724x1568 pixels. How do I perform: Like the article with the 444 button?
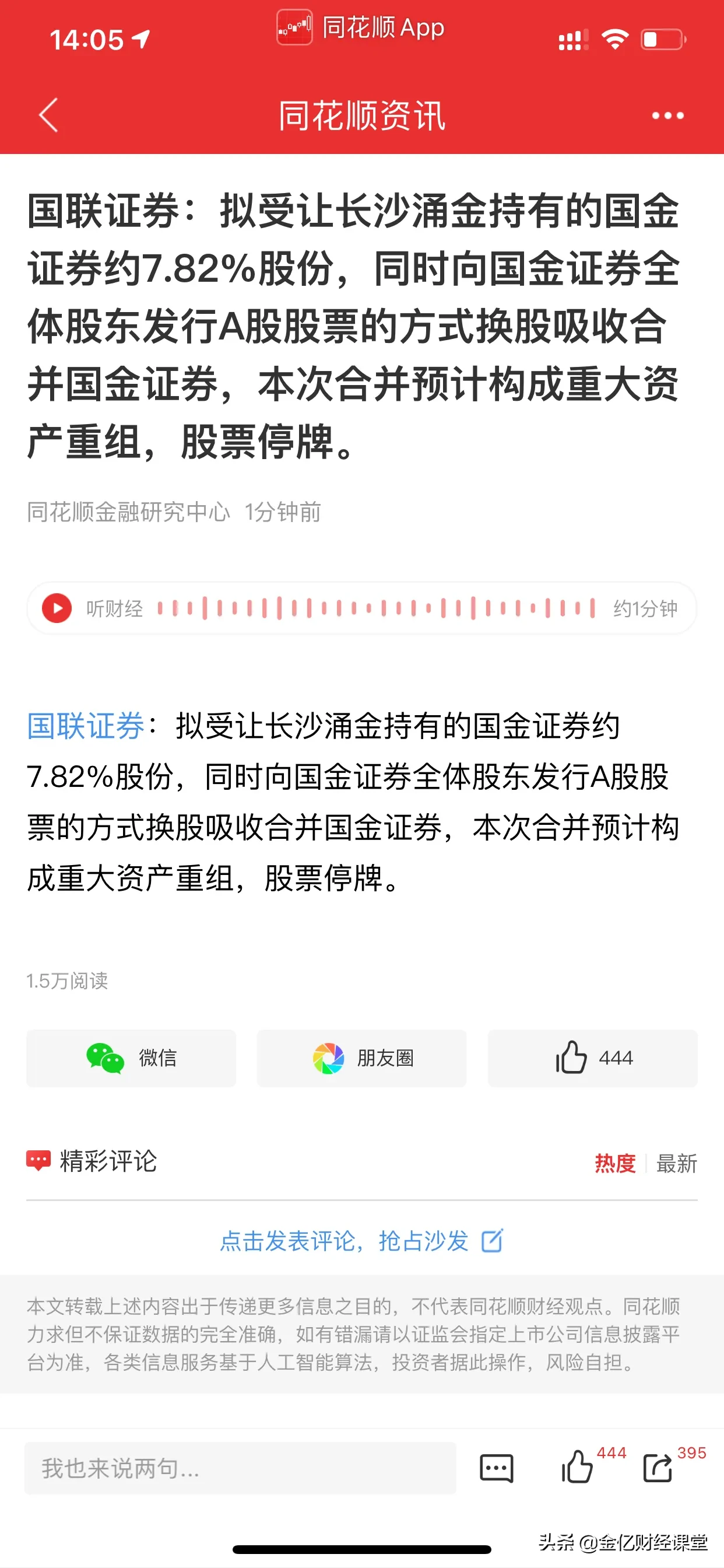(x=593, y=1058)
